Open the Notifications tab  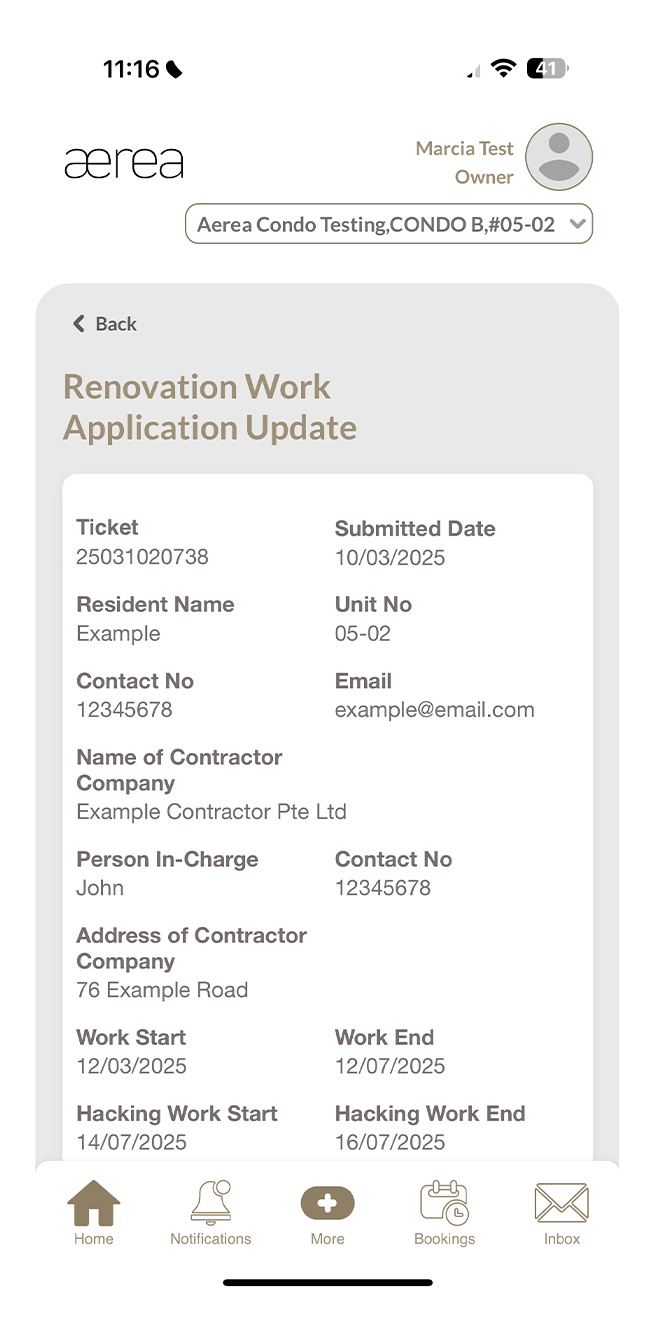pos(210,1212)
